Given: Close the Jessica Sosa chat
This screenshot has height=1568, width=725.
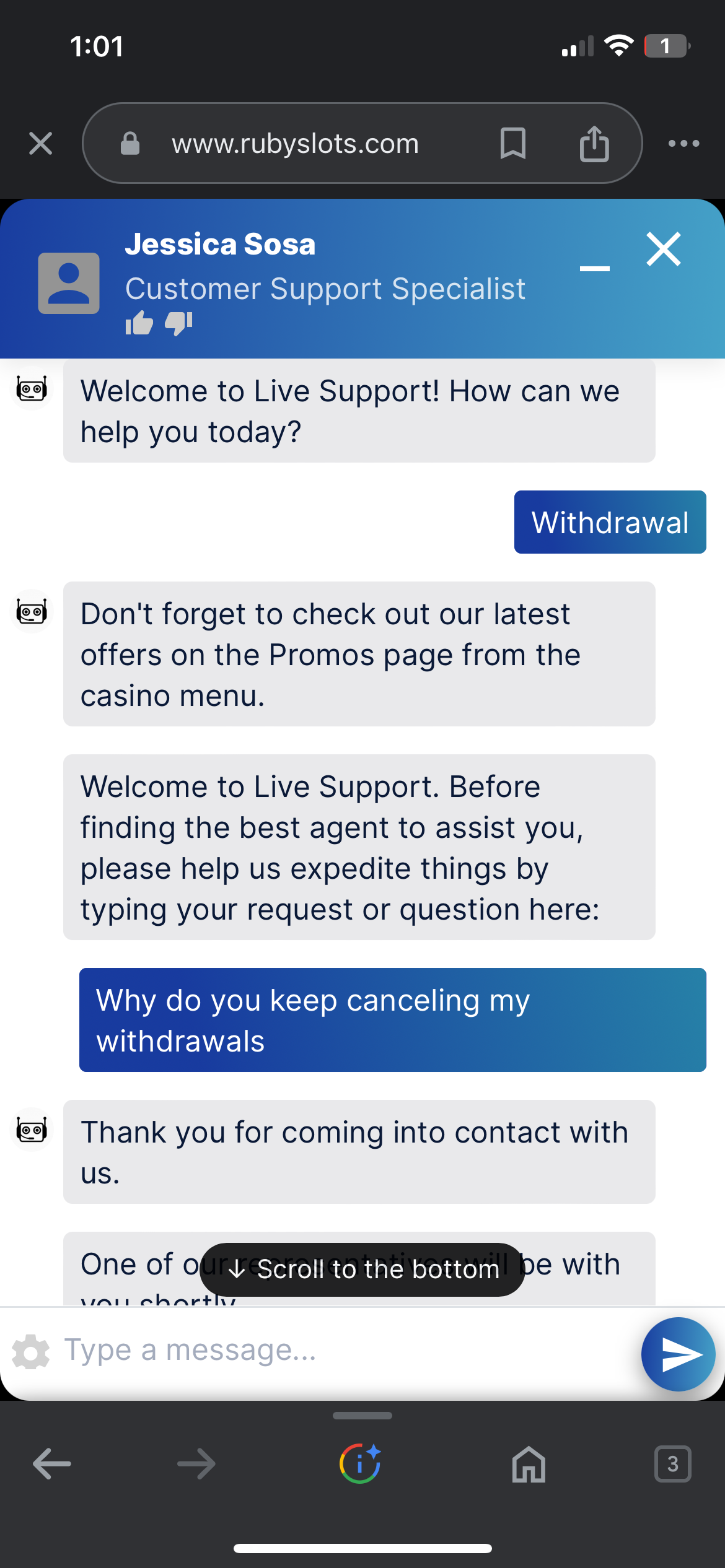Looking at the screenshot, I should point(663,250).
